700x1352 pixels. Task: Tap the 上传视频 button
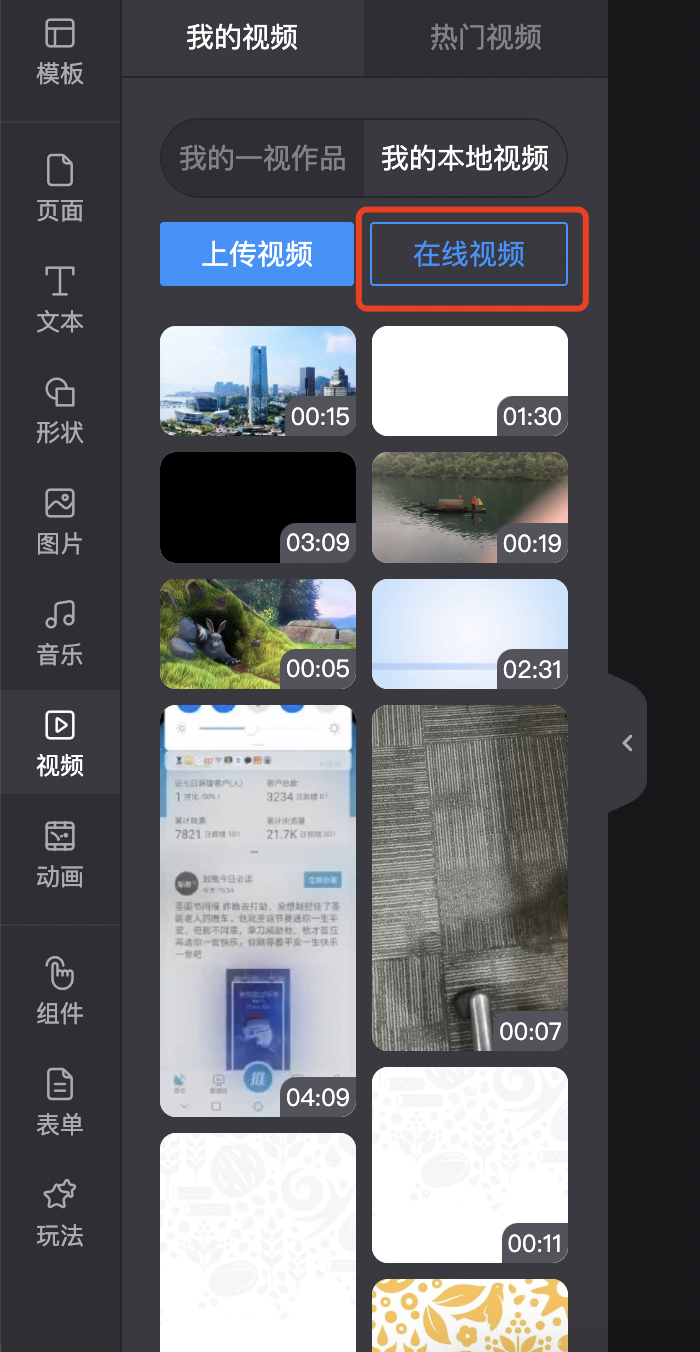pyautogui.click(x=257, y=254)
